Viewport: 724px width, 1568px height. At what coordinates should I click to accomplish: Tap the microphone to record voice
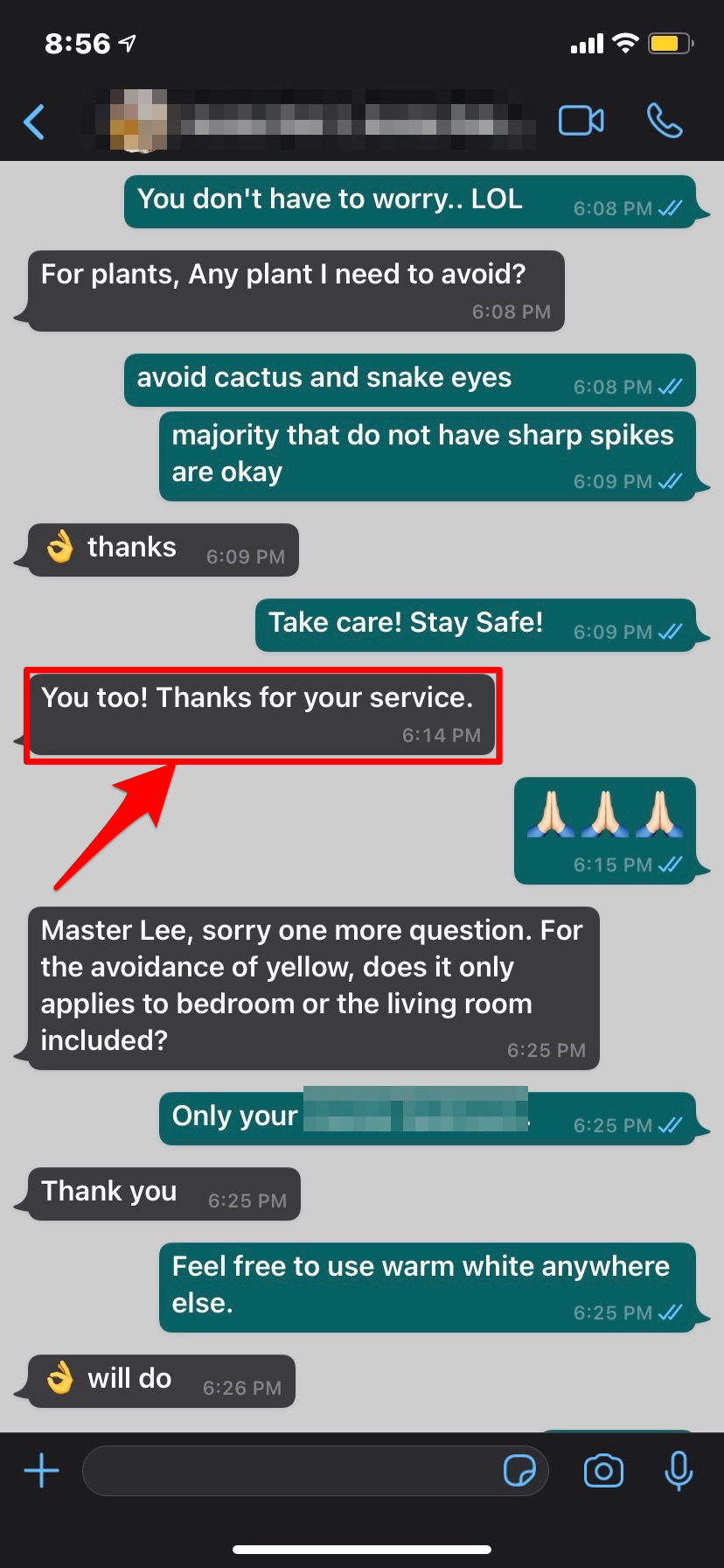click(x=679, y=1471)
